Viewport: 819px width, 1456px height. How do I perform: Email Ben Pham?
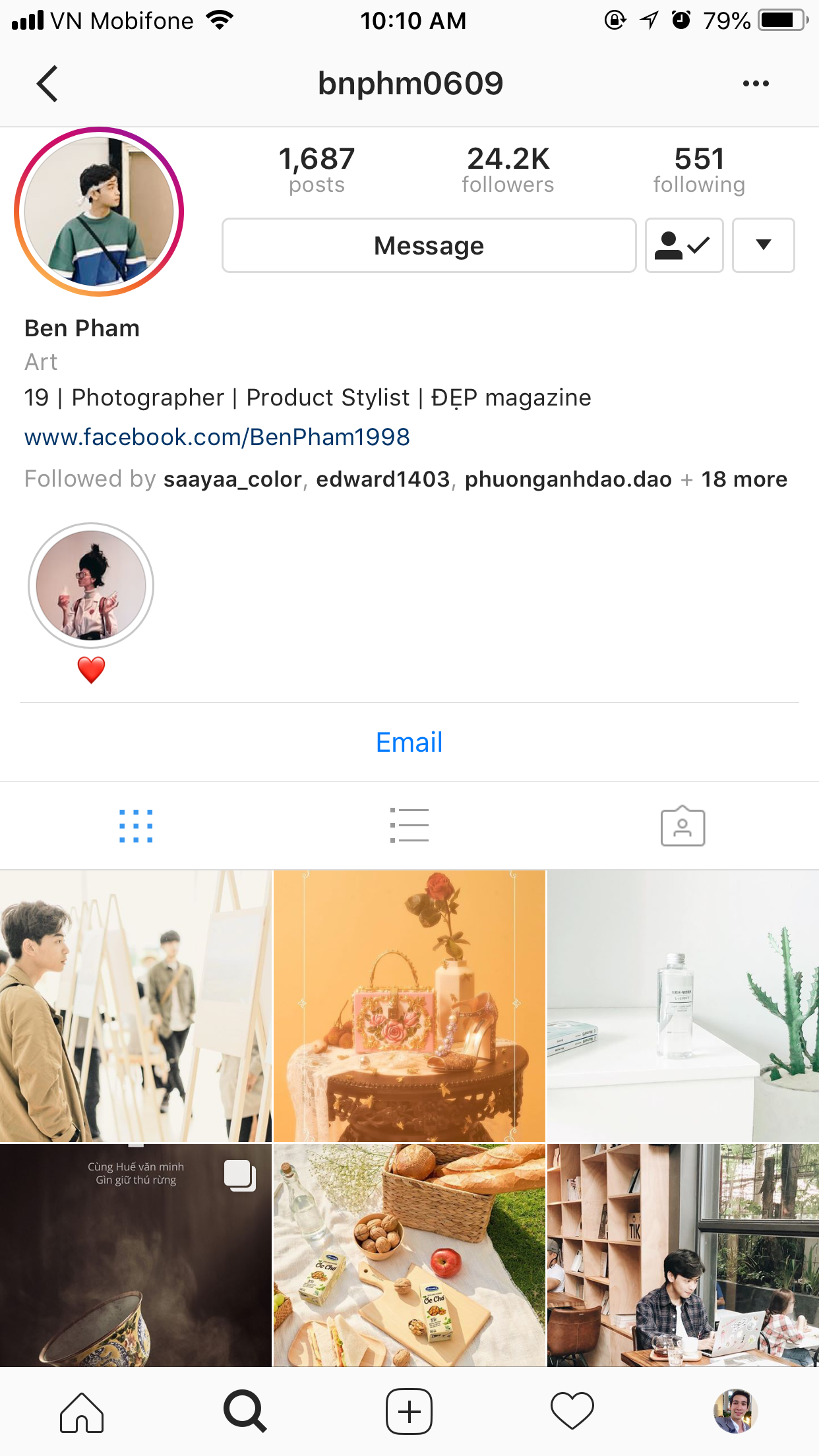pos(409,743)
